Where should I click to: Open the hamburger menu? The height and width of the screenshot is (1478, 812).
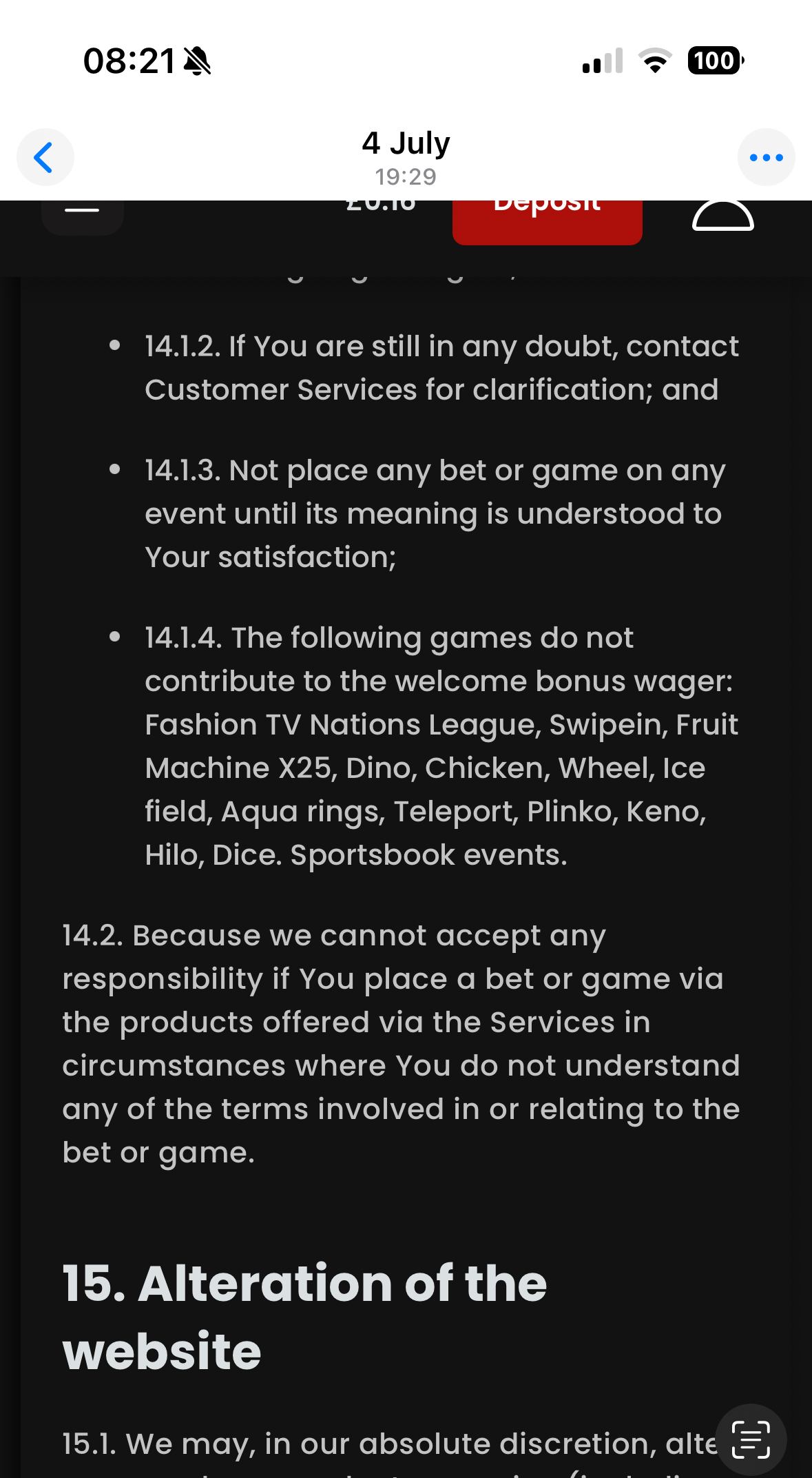pyautogui.click(x=83, y=216)
